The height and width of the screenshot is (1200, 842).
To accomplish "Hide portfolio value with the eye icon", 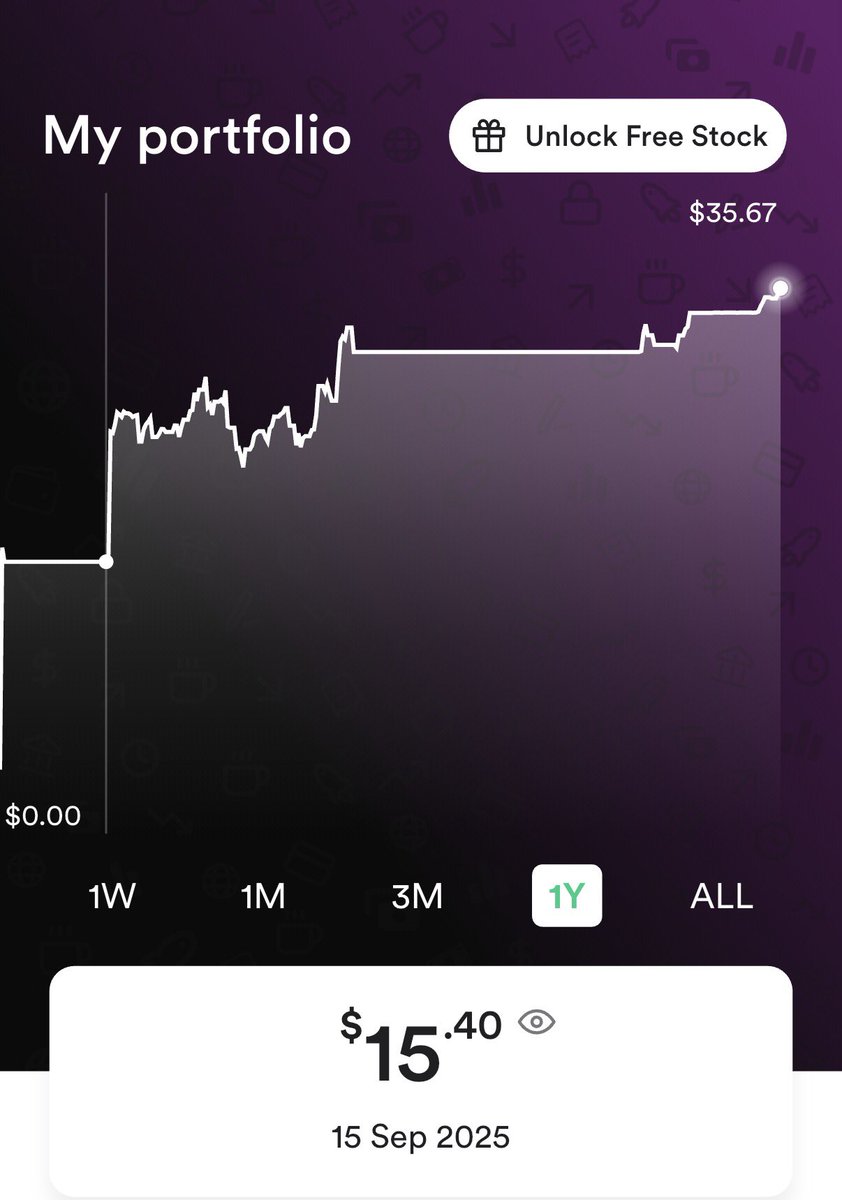I will click(538, 1022).
